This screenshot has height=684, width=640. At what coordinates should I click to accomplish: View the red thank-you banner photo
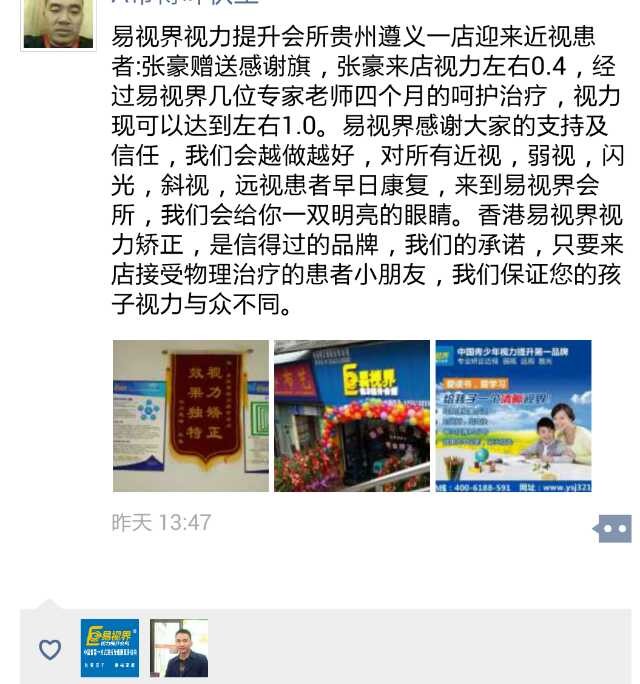190,416
